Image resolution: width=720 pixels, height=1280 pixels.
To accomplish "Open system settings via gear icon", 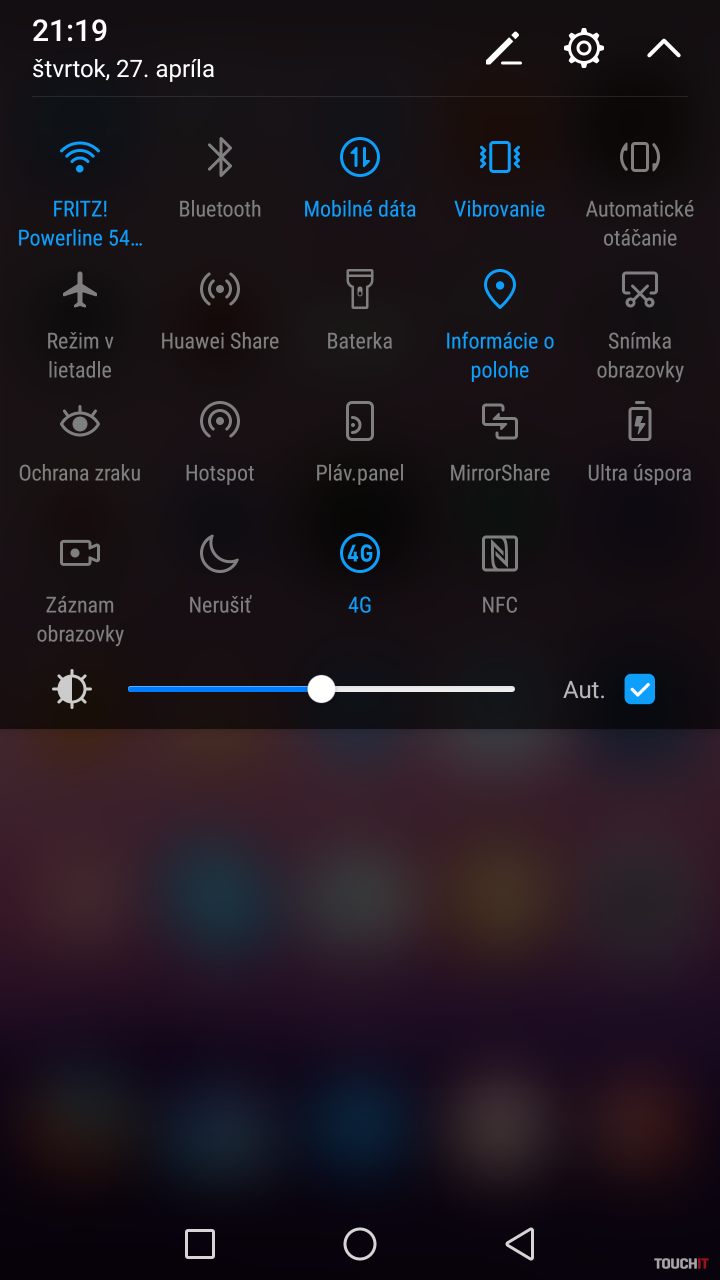I will [584, 48].
